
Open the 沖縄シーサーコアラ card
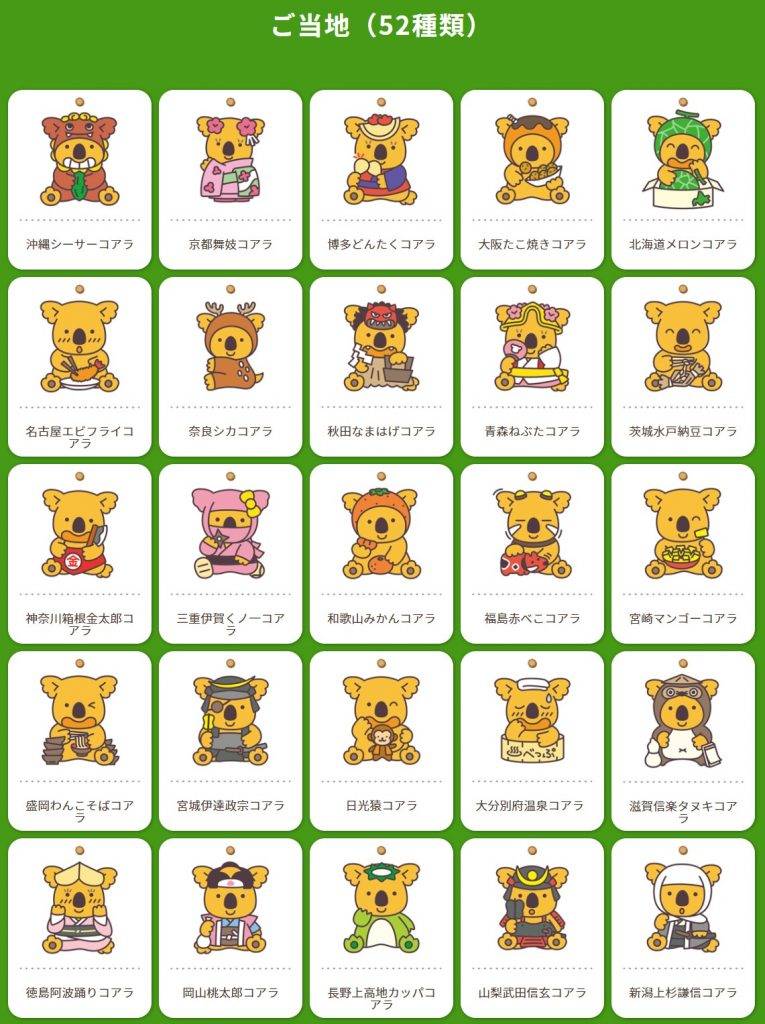pyautogui.click(x=80, y=180)
